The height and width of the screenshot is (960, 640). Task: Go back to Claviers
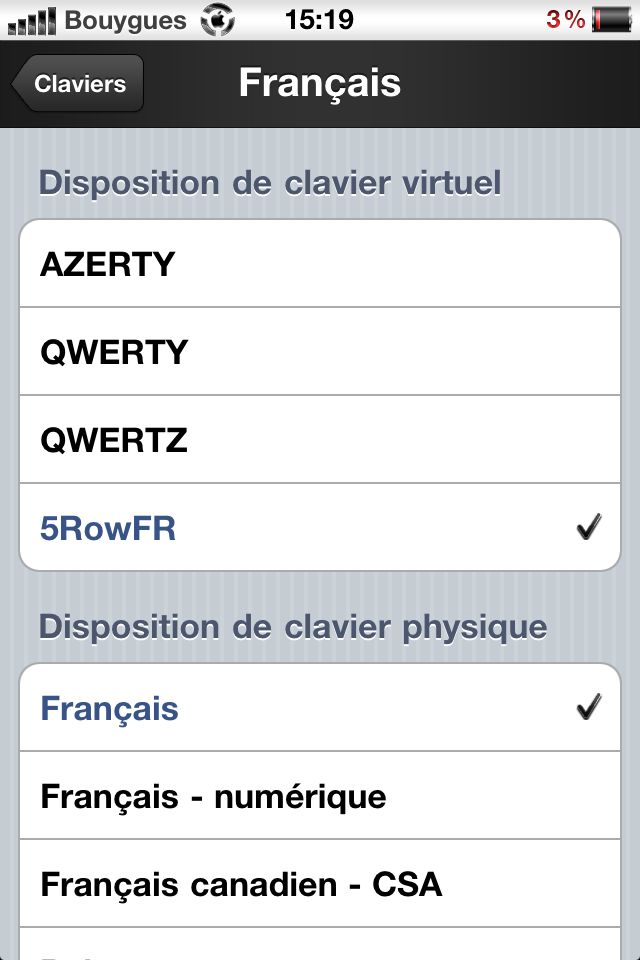[78, 83]
